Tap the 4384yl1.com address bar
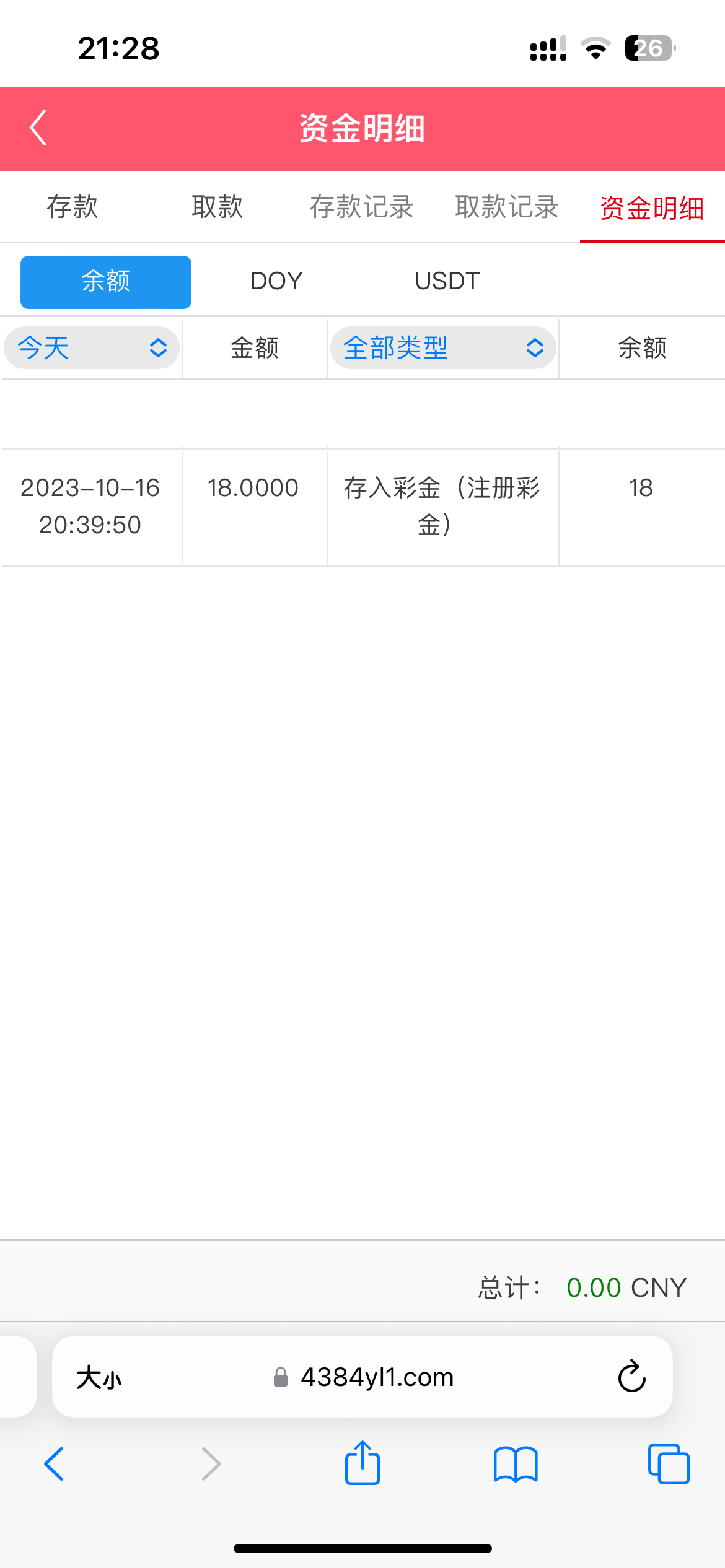The width and height of the screenshot is (725, 1568). pyautogui.click(x=377, y=1378)
